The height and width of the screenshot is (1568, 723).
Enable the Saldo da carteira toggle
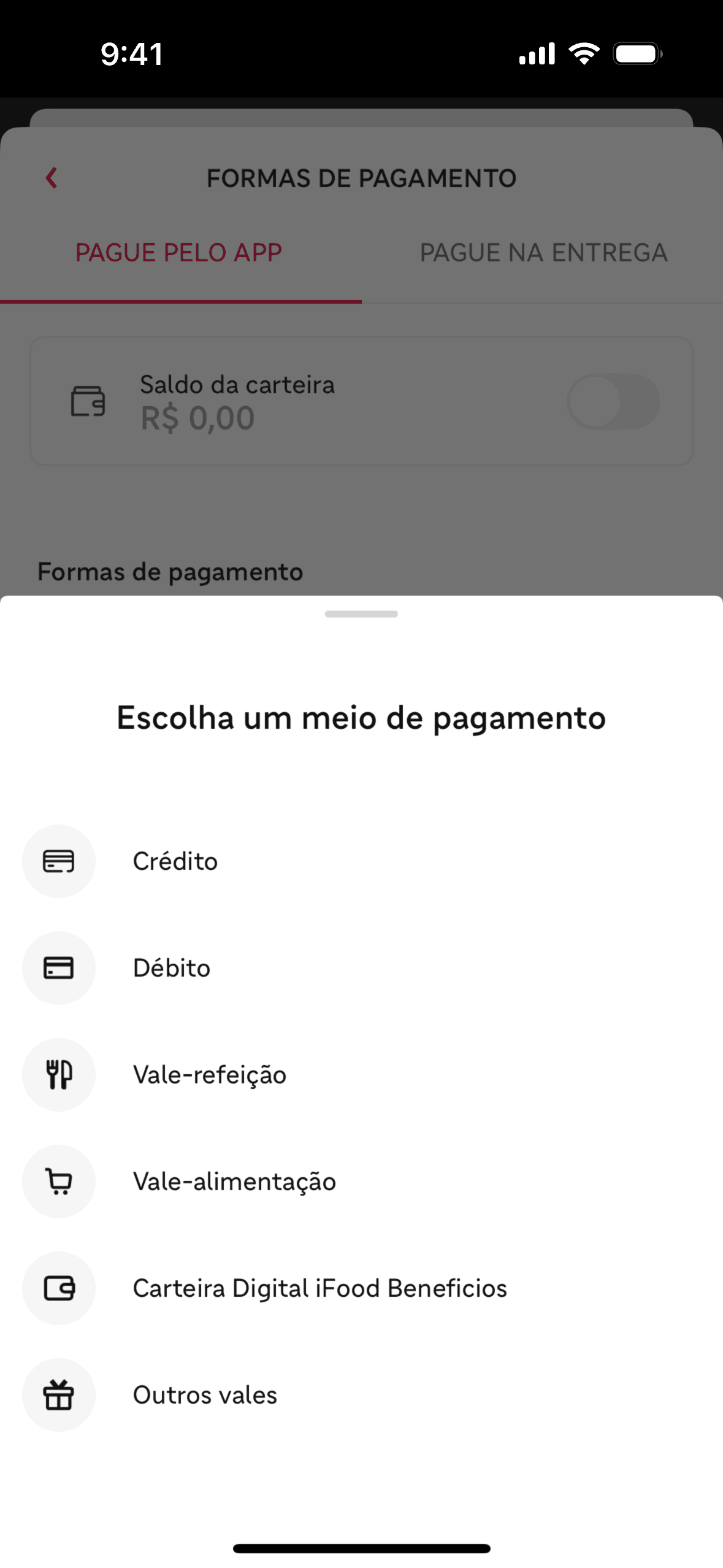pos(613,401)
